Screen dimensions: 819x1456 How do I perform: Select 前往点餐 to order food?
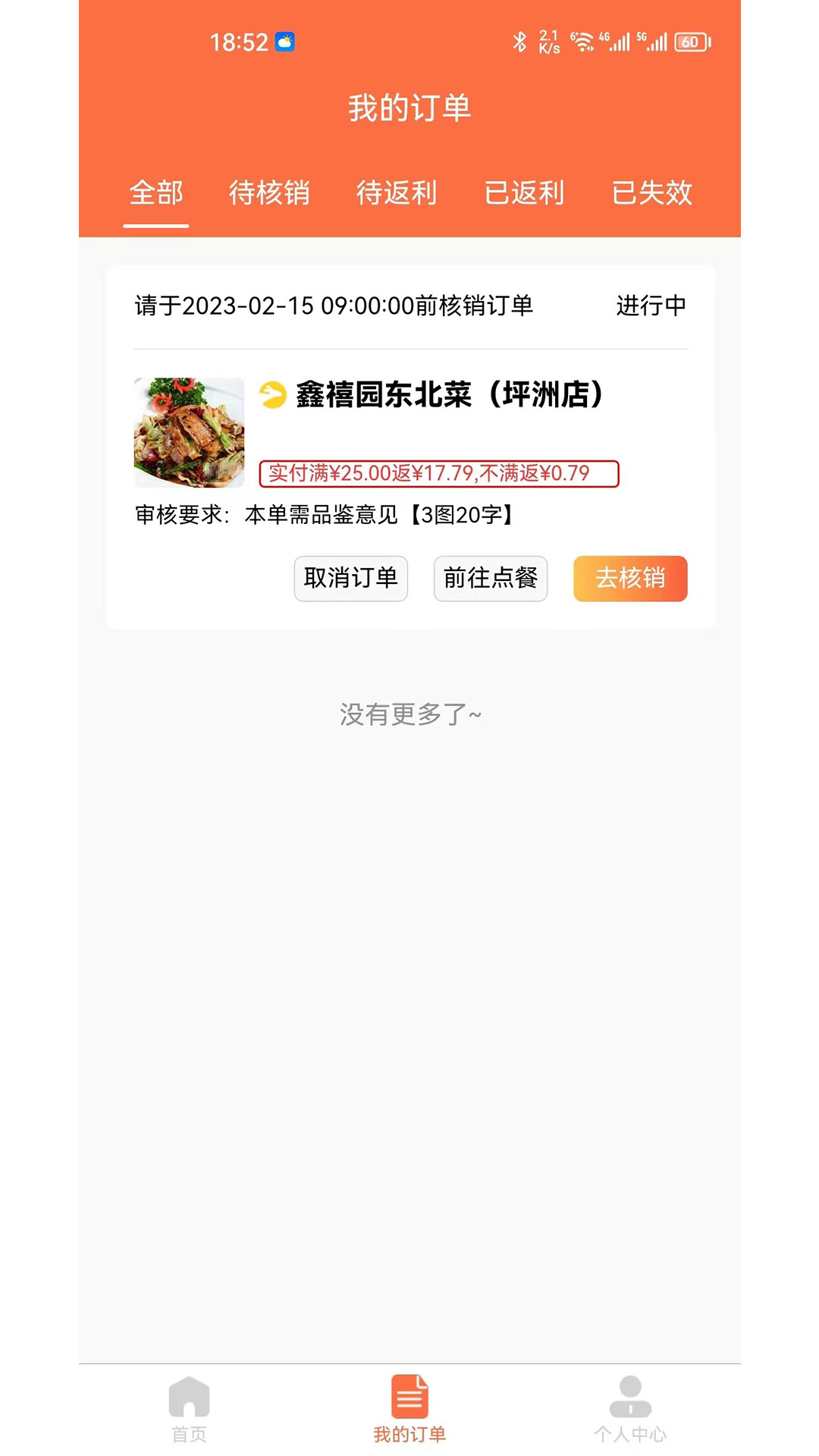tap(491, 579)
